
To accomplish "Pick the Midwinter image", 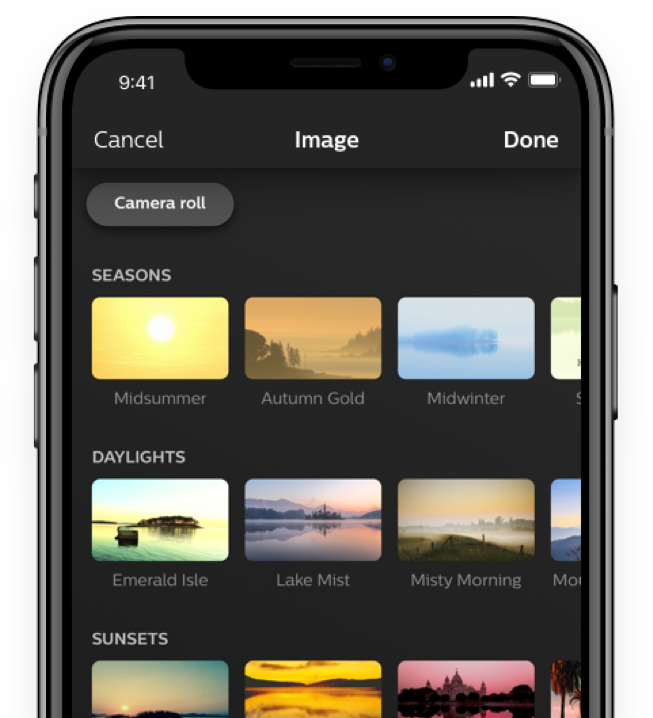I will coord(466,338).
